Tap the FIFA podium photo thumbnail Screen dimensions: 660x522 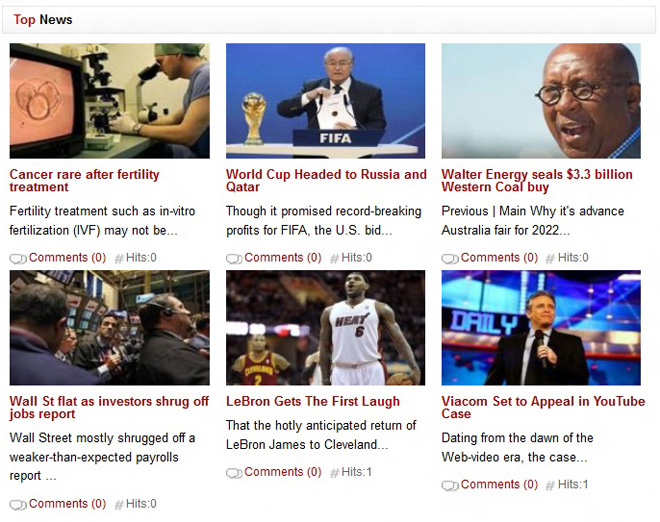point(325,100)
